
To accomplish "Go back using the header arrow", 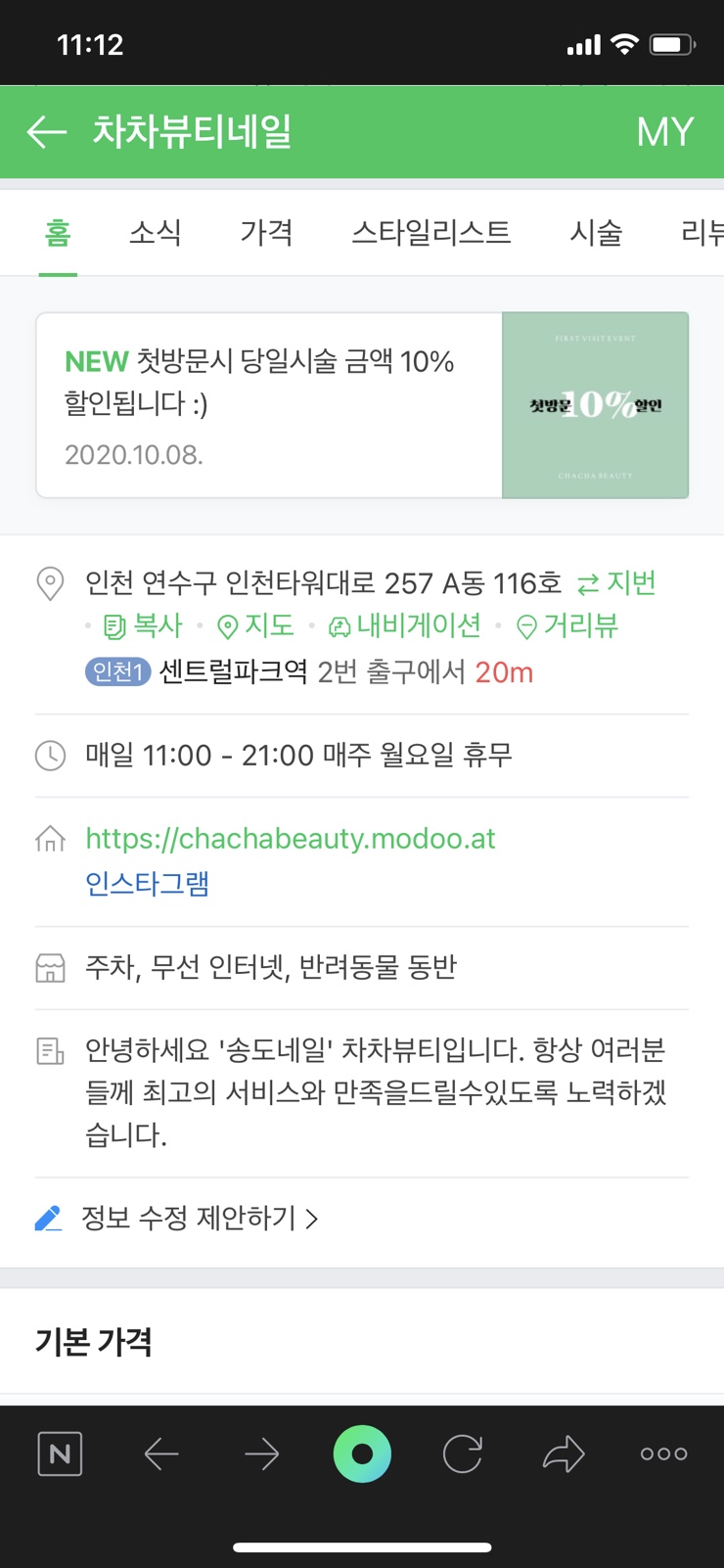I will tap(46, 132).
